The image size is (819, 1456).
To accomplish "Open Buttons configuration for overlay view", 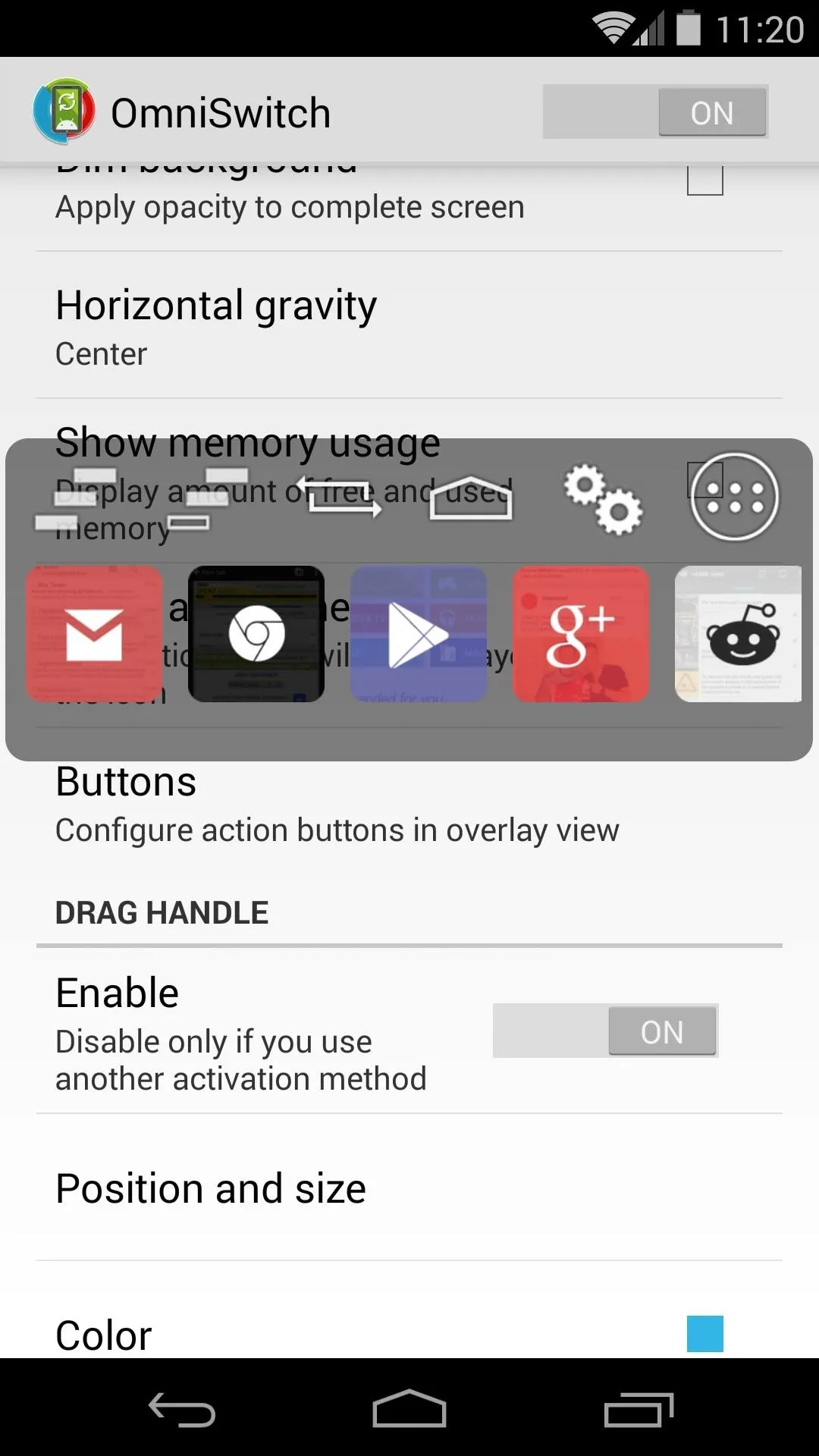I will (x=409, y=805).
